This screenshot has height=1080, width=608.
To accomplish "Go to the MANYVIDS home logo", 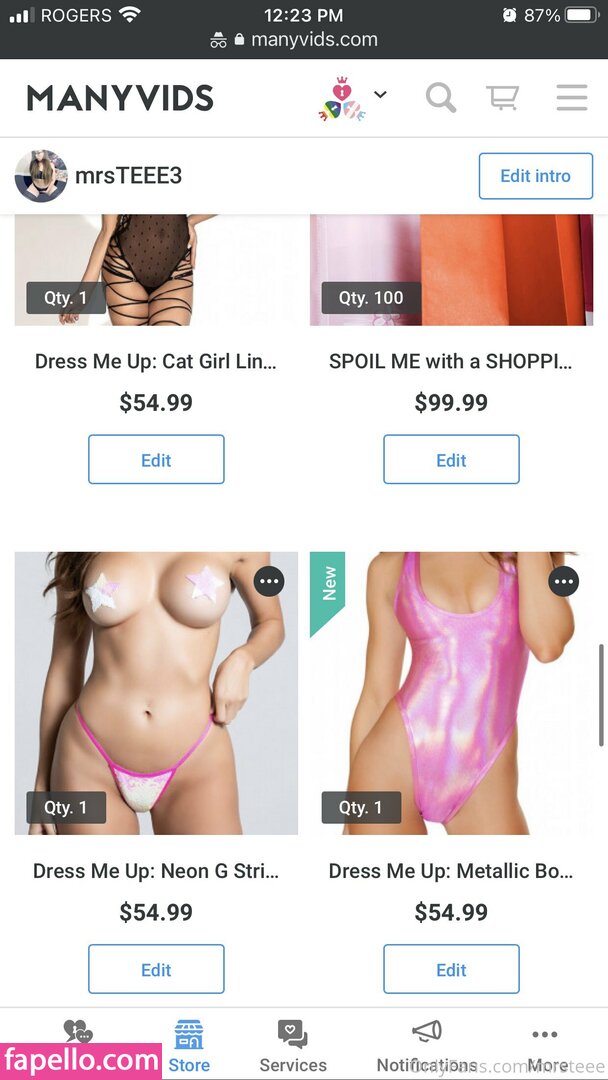I will [x=120, y=98].
